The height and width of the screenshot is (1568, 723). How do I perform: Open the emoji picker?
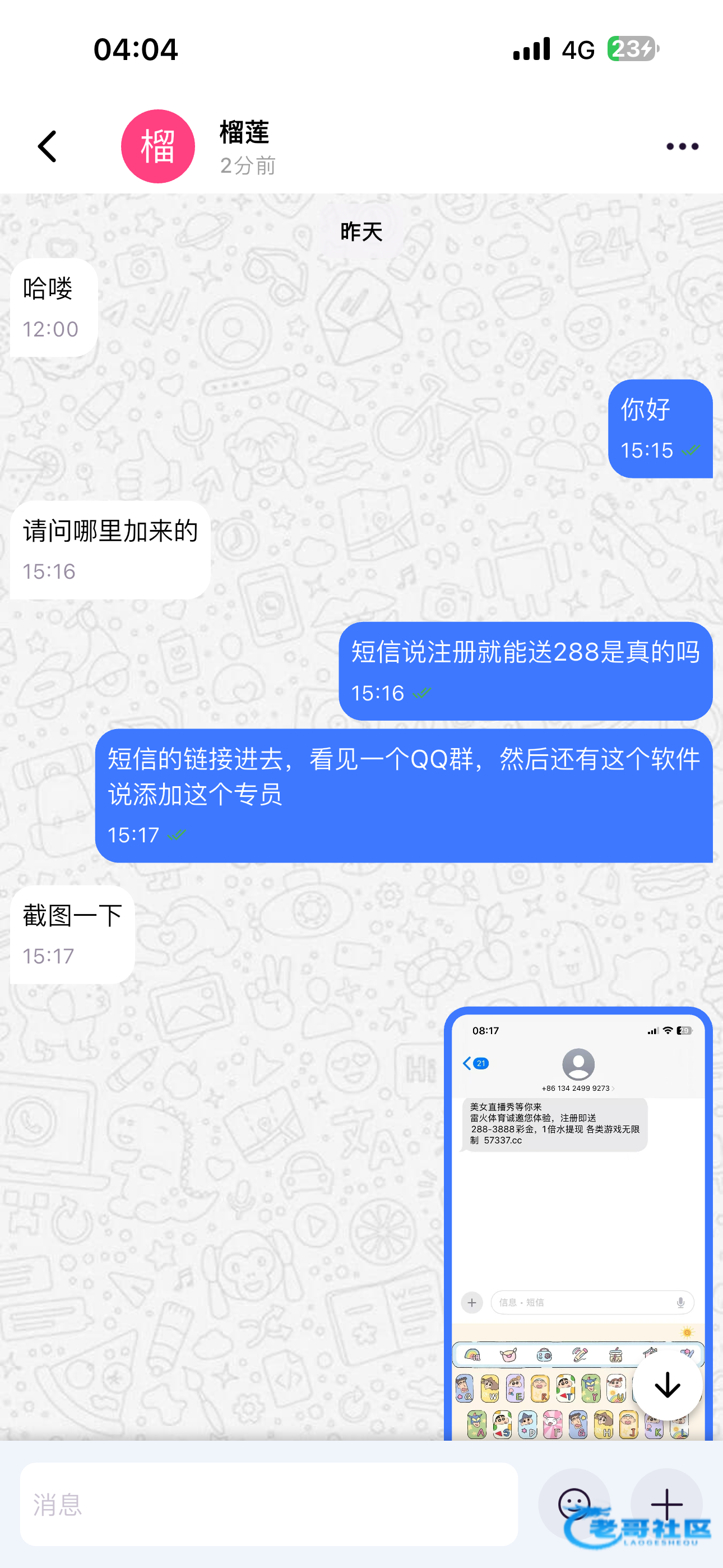pos(573,1503)
